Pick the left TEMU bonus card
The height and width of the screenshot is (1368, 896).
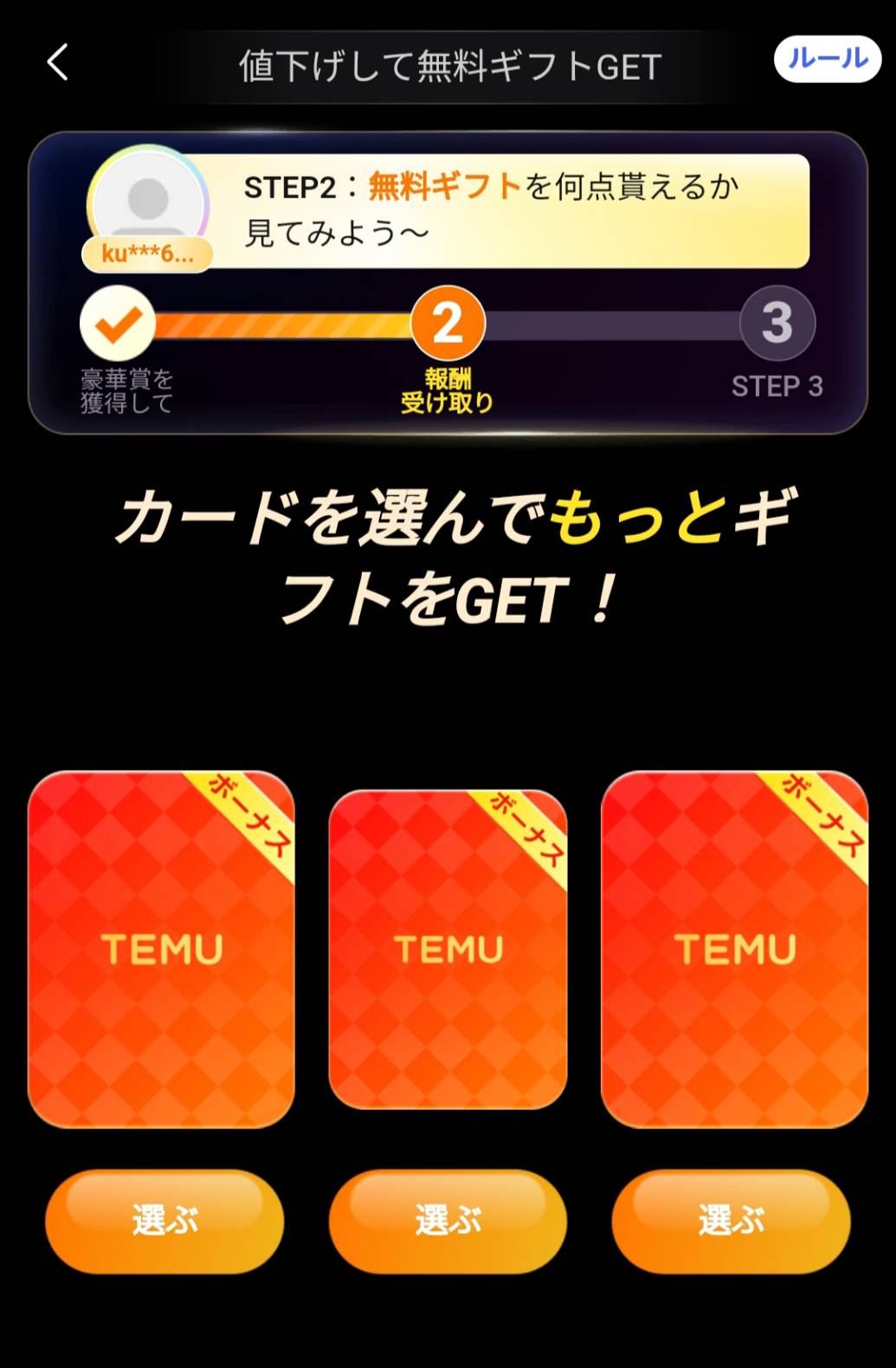[162, 949]
